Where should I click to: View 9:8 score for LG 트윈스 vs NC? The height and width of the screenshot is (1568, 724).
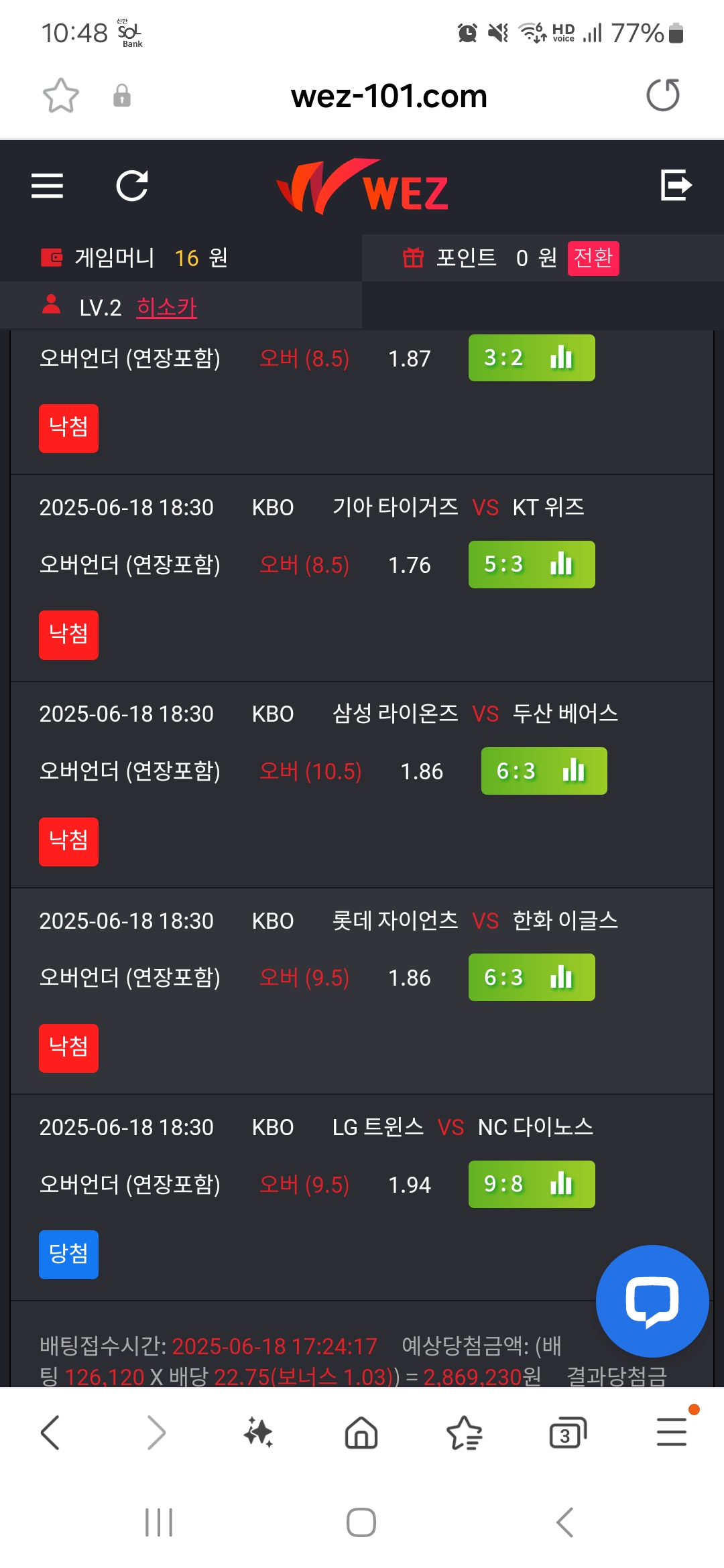tap(532, 1184)
